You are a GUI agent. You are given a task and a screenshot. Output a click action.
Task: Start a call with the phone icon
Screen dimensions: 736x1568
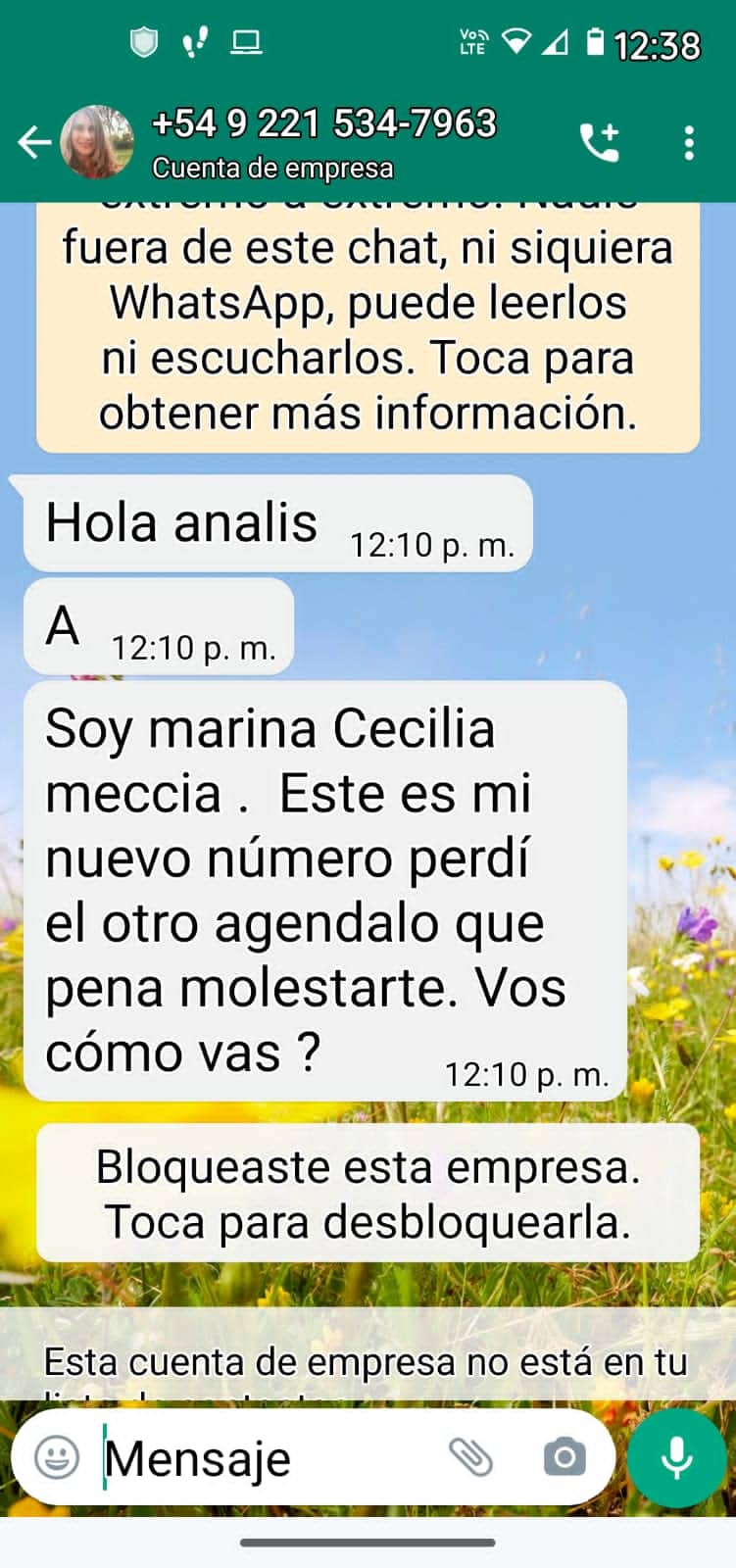coord(599,143)
